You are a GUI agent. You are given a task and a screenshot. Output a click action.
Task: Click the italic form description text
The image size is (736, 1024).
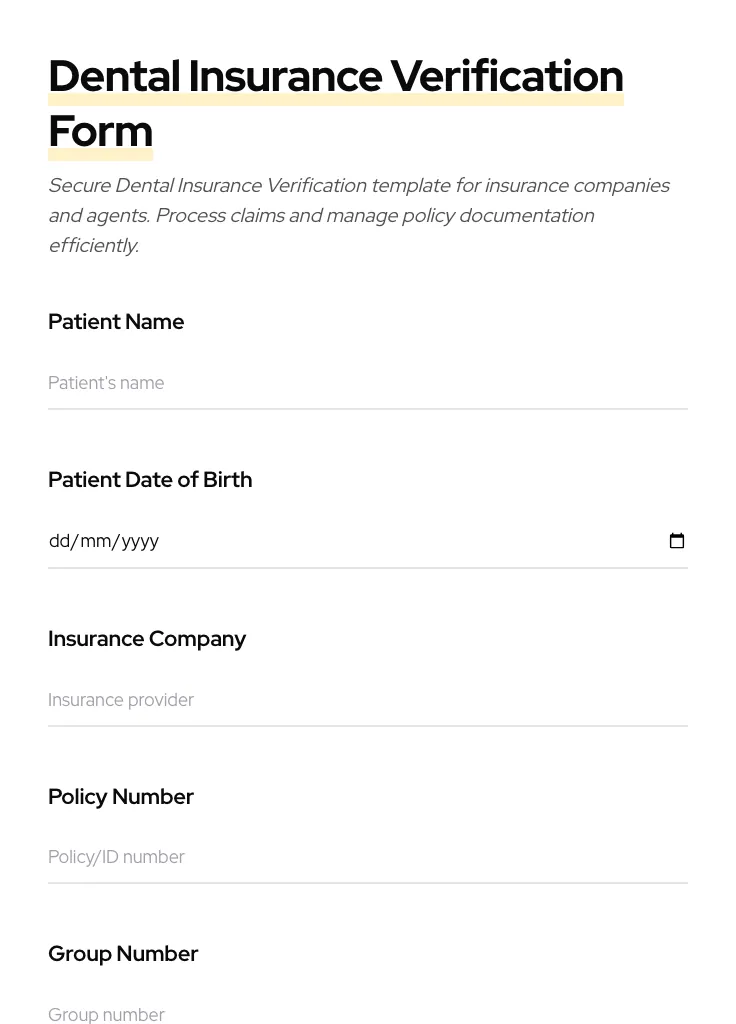tap(359, 215)
